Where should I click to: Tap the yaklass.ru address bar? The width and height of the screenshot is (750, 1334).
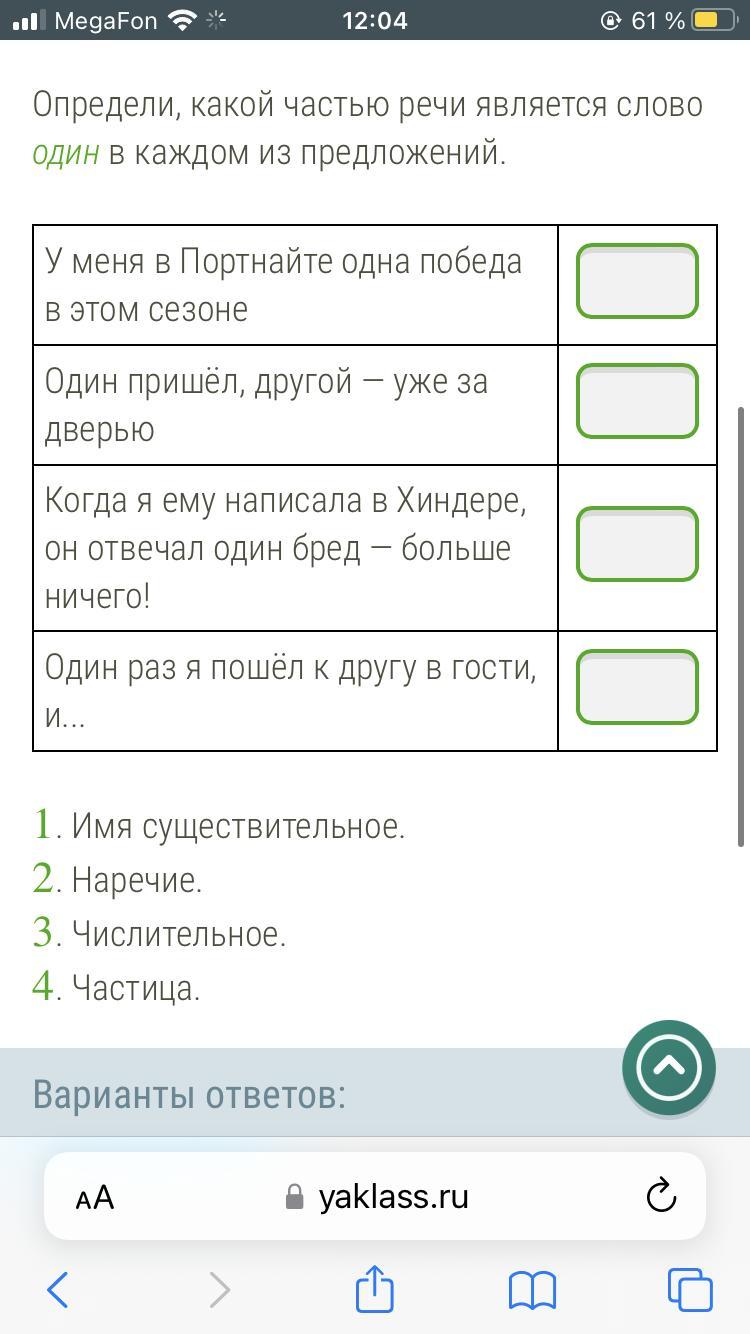(x=375, y=1197)
